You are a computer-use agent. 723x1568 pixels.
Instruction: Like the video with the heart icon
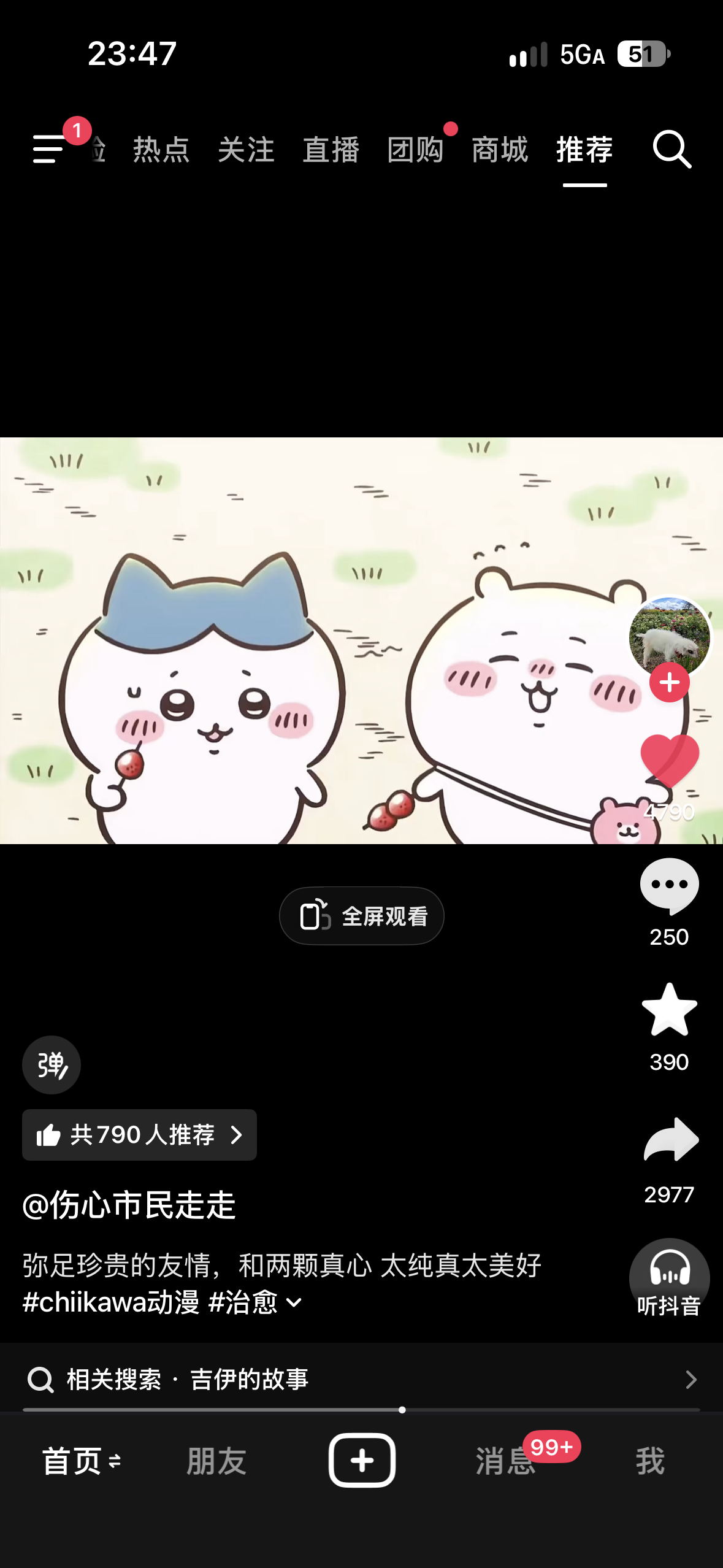(670, 761)
